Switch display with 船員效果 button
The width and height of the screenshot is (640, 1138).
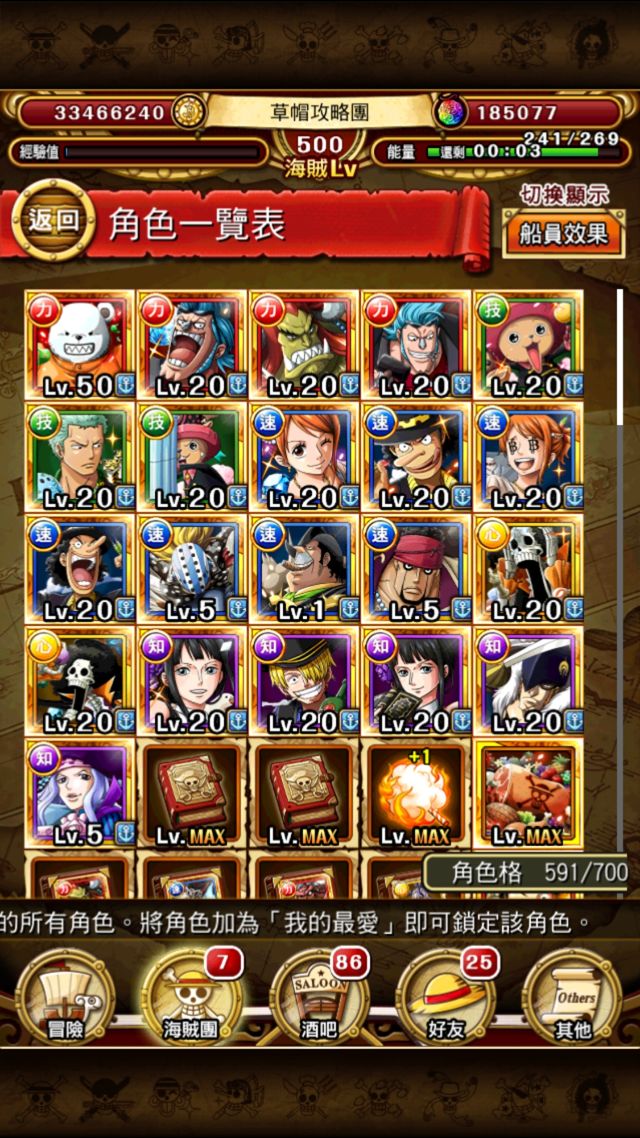pyautogui.click(x=563, y=233)
